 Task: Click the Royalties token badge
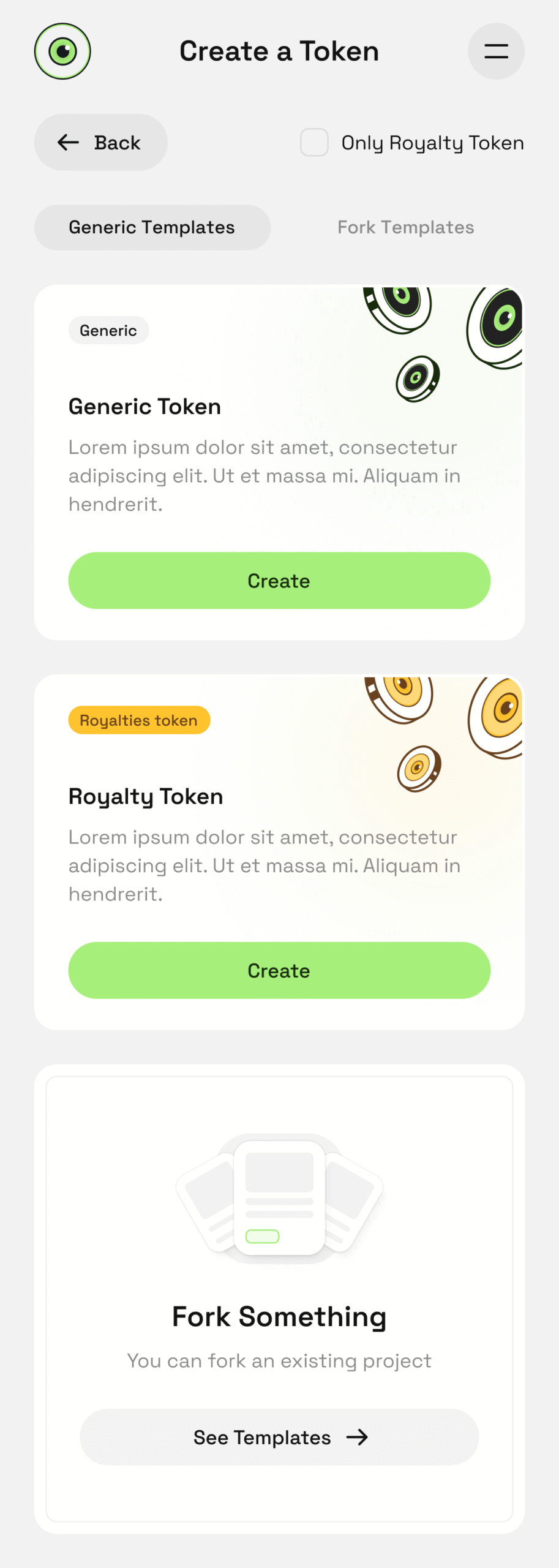[139, 720]
